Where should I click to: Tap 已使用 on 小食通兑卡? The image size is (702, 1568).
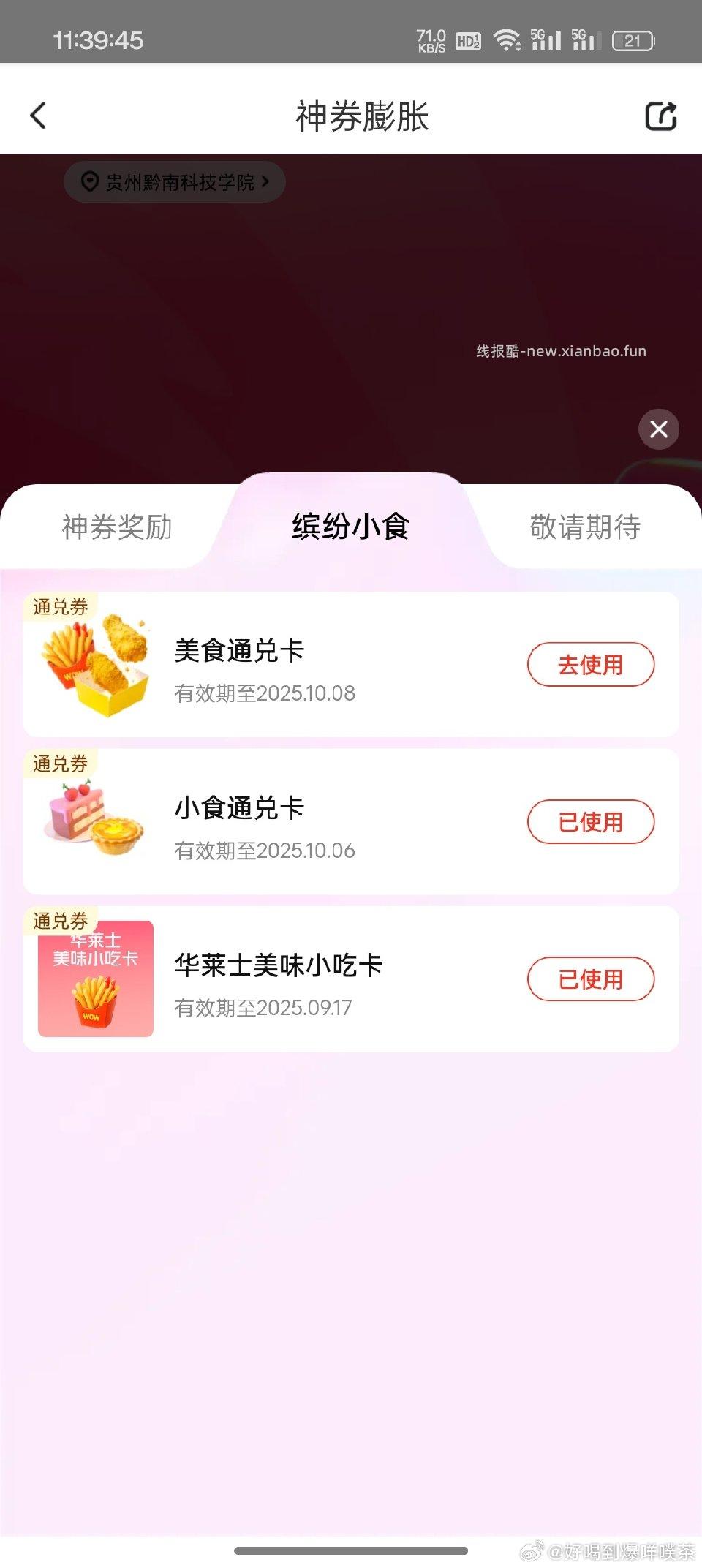590,822
